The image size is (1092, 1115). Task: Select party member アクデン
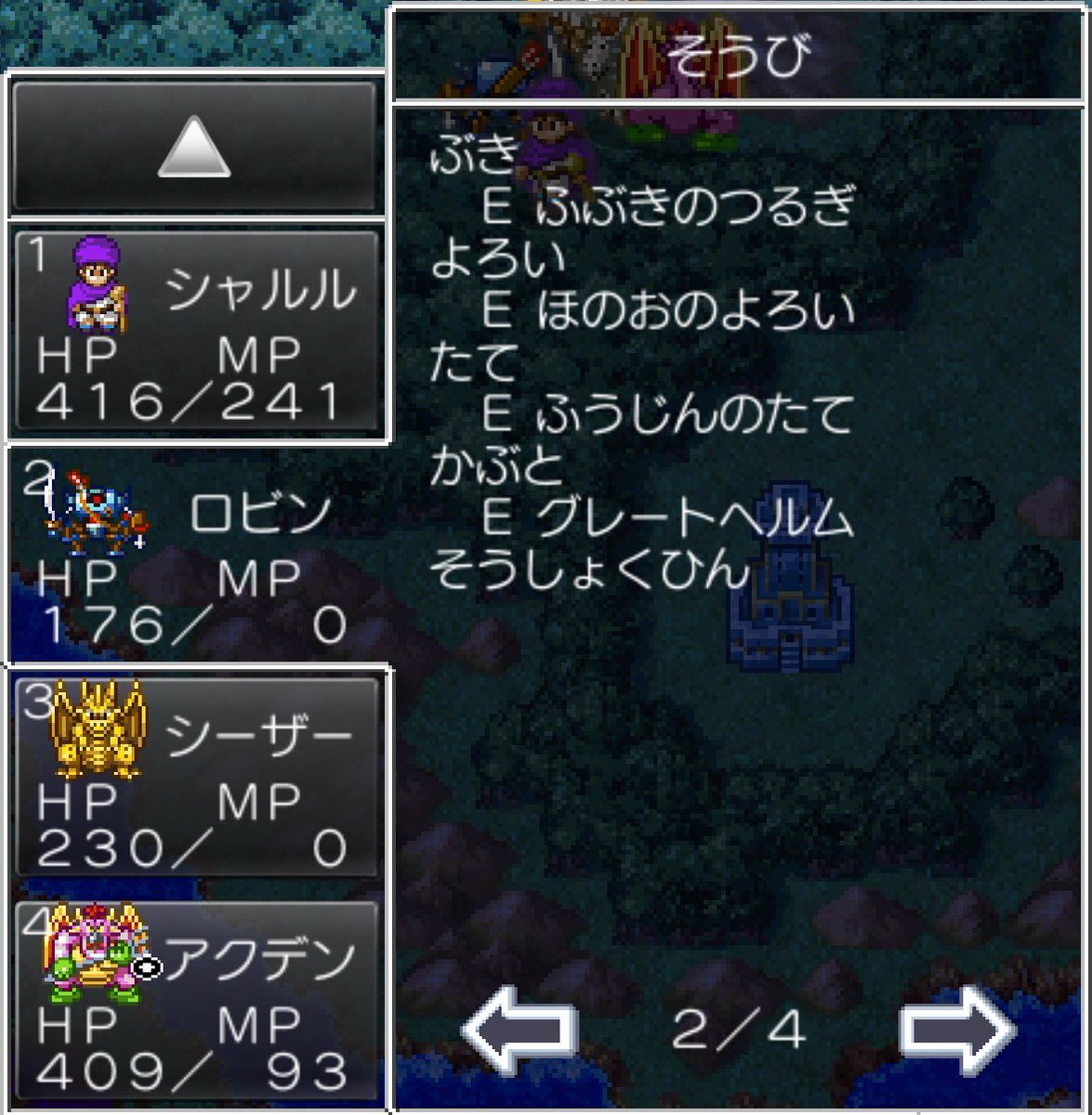tap(196, 1002)
